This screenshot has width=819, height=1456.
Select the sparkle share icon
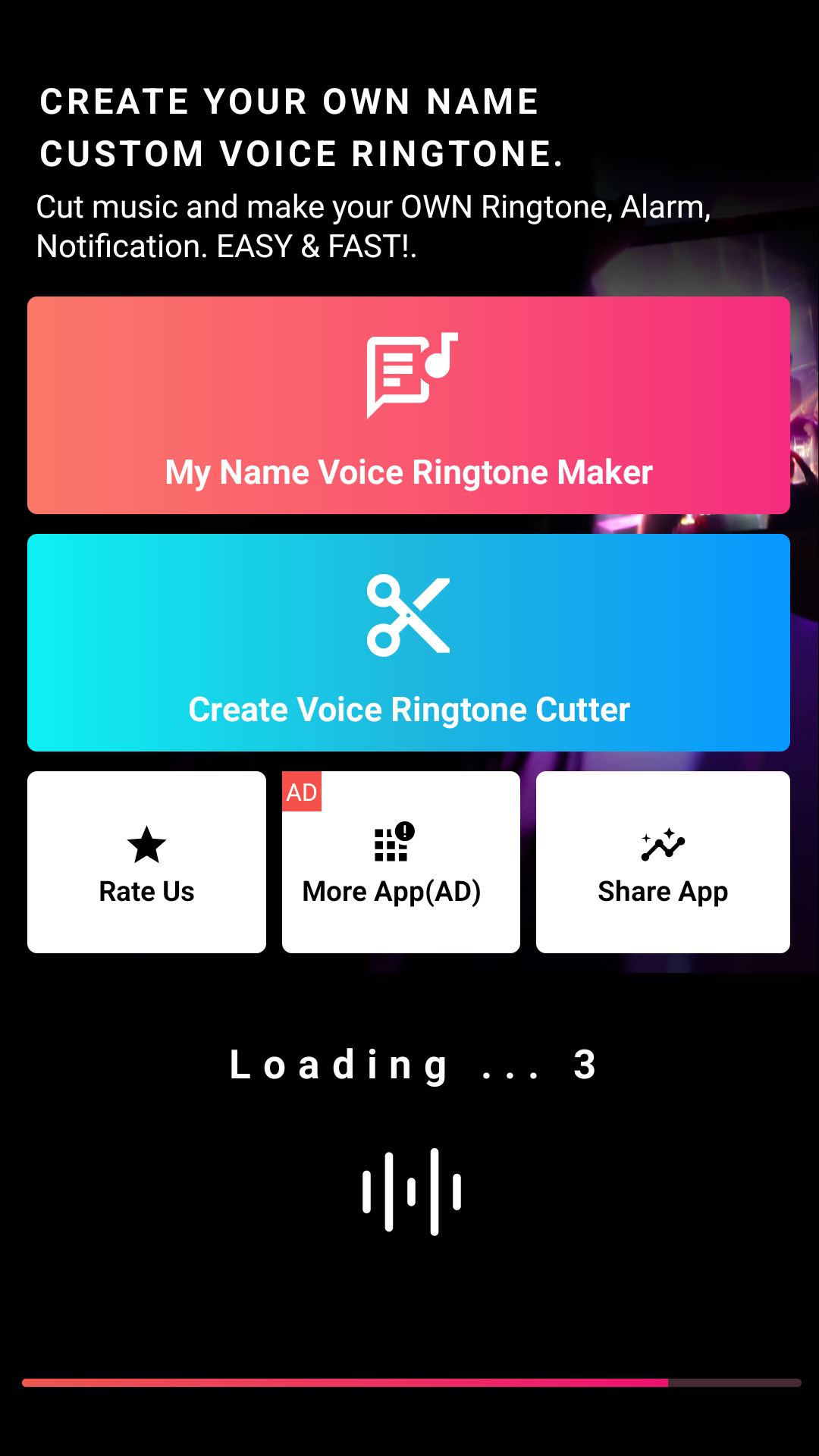pyautogui.click(x=662, y=842)
